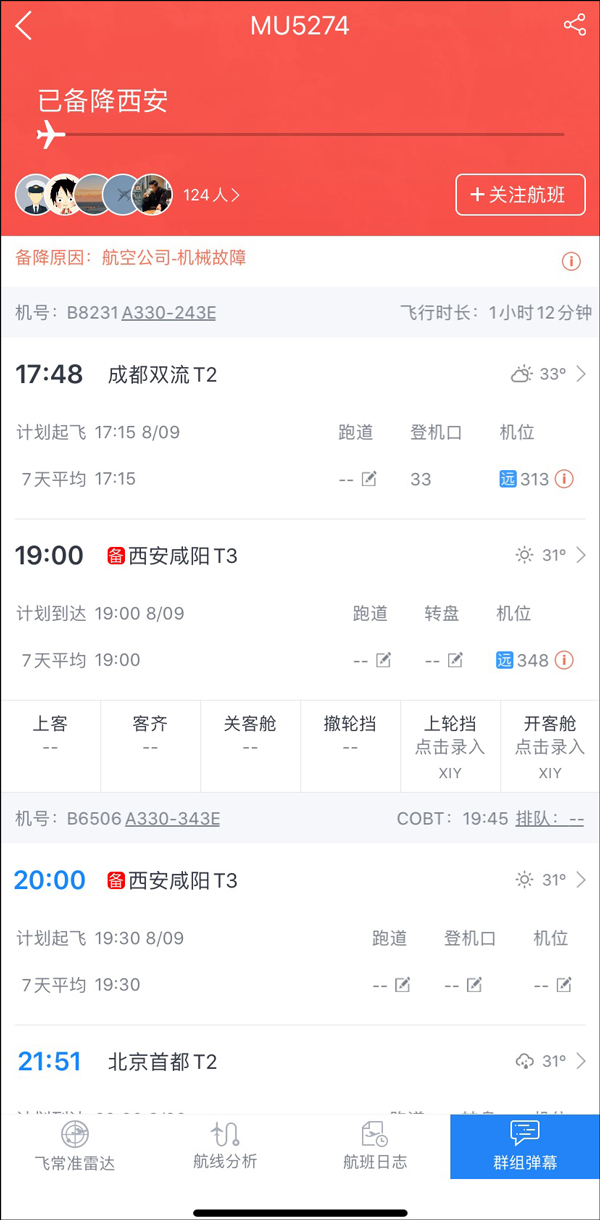The width and height of the screenshot is (600, 1220).
Task: Go back with the top-left arrow
Action: tap(24, 26)
